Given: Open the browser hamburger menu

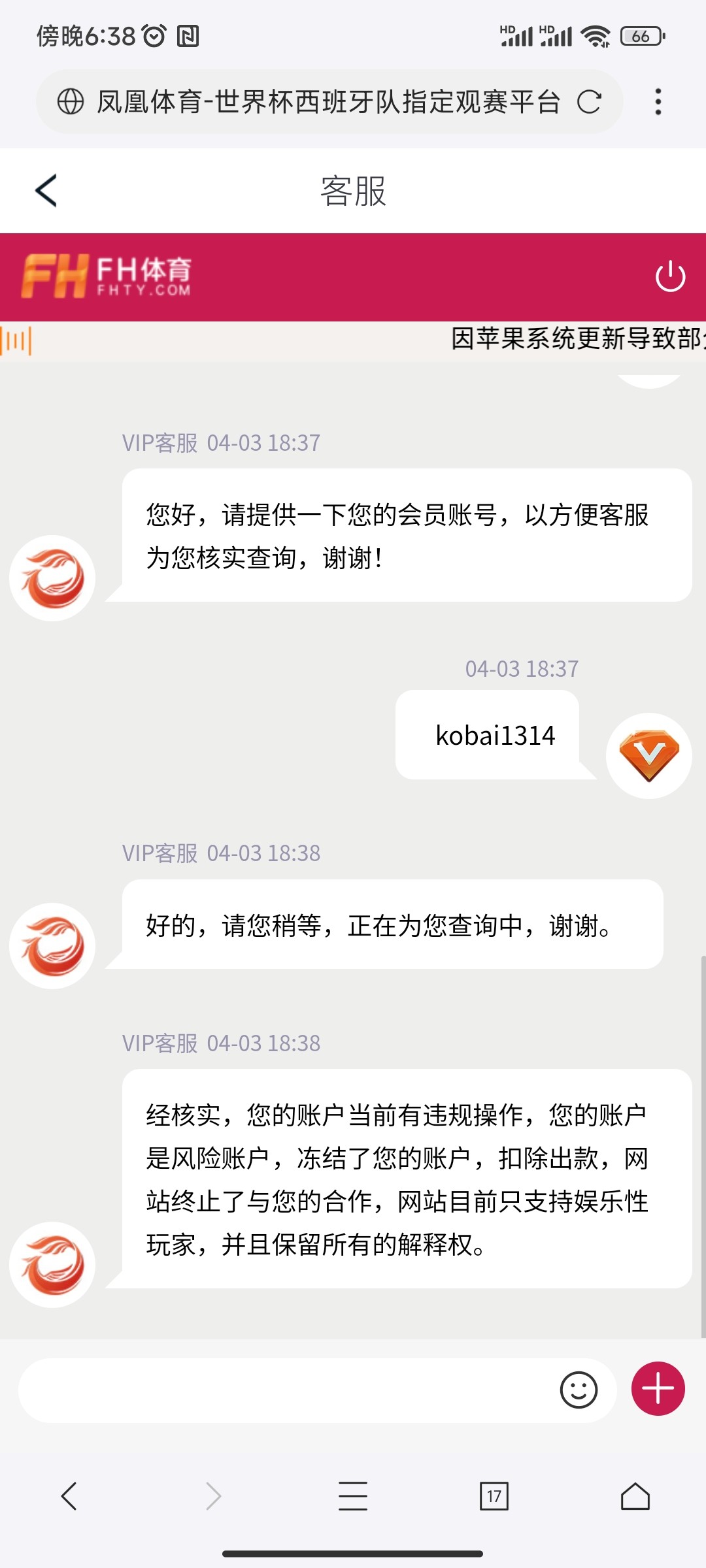Looking at the screenshot, I should point(353,1495).
